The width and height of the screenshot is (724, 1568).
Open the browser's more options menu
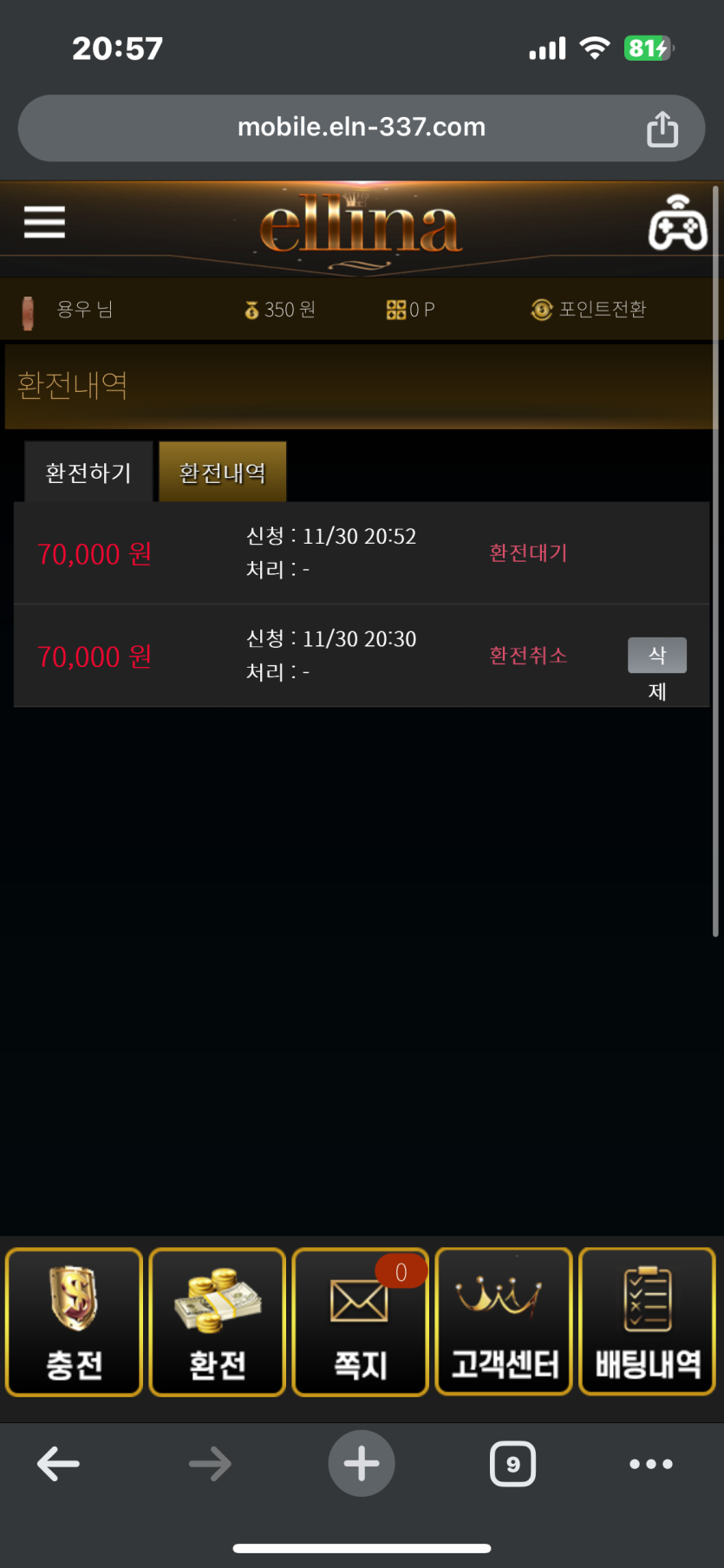click(x=651, y=1464)
